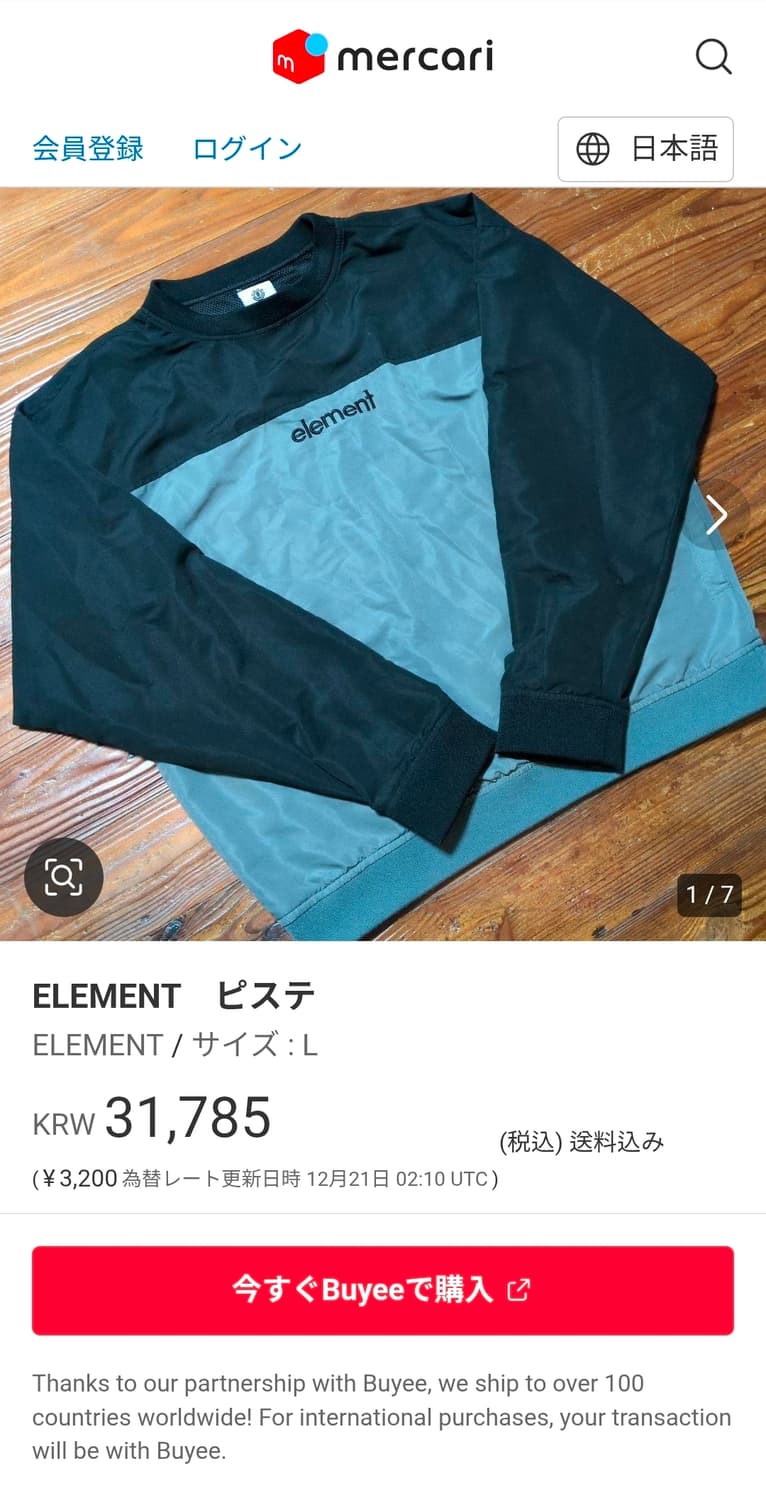Advance to next product photo with arrow
Viewport: 766px width, 1500px height.
pos(718,515)
